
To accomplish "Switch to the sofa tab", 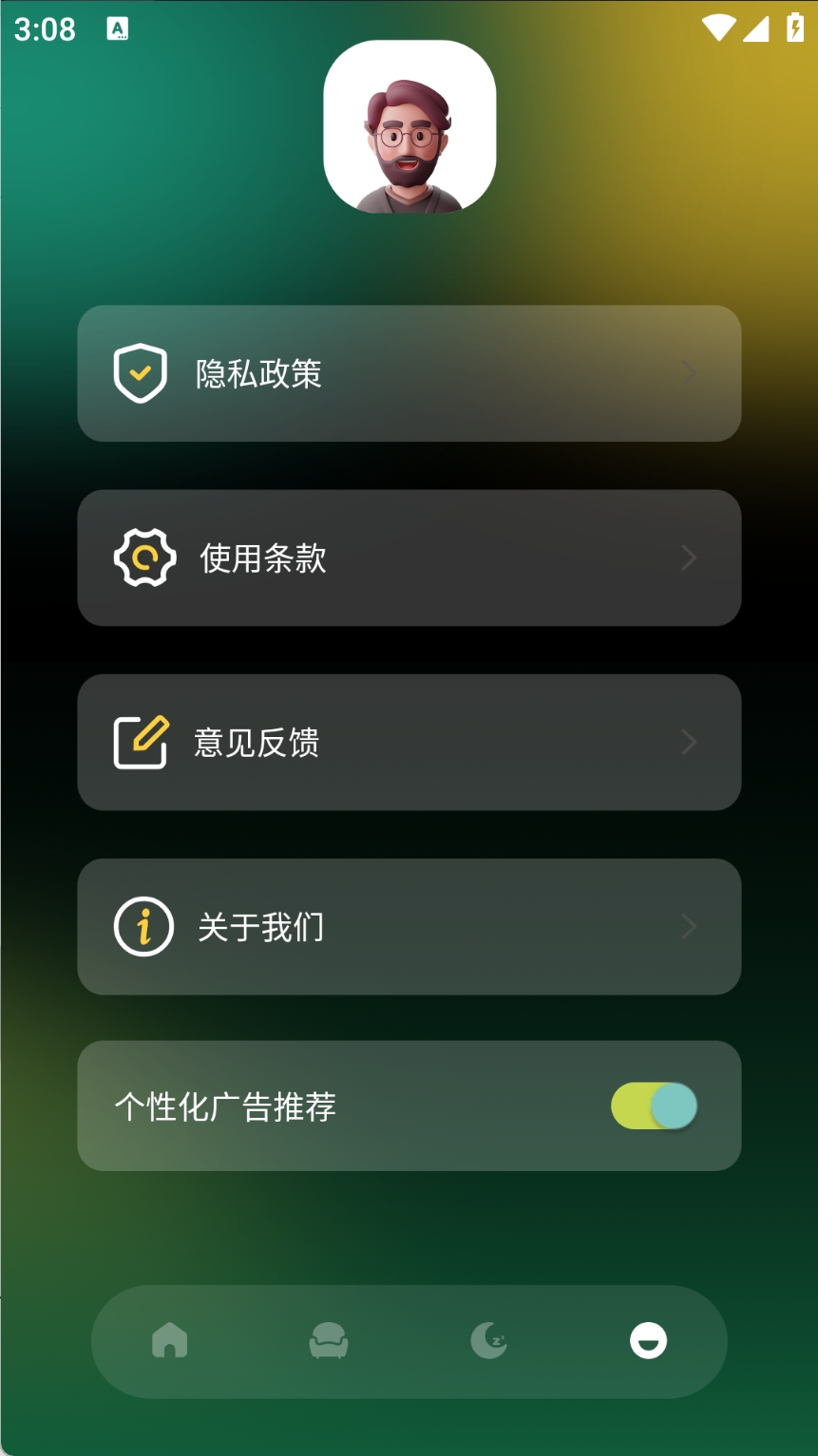I will 329,1341.
